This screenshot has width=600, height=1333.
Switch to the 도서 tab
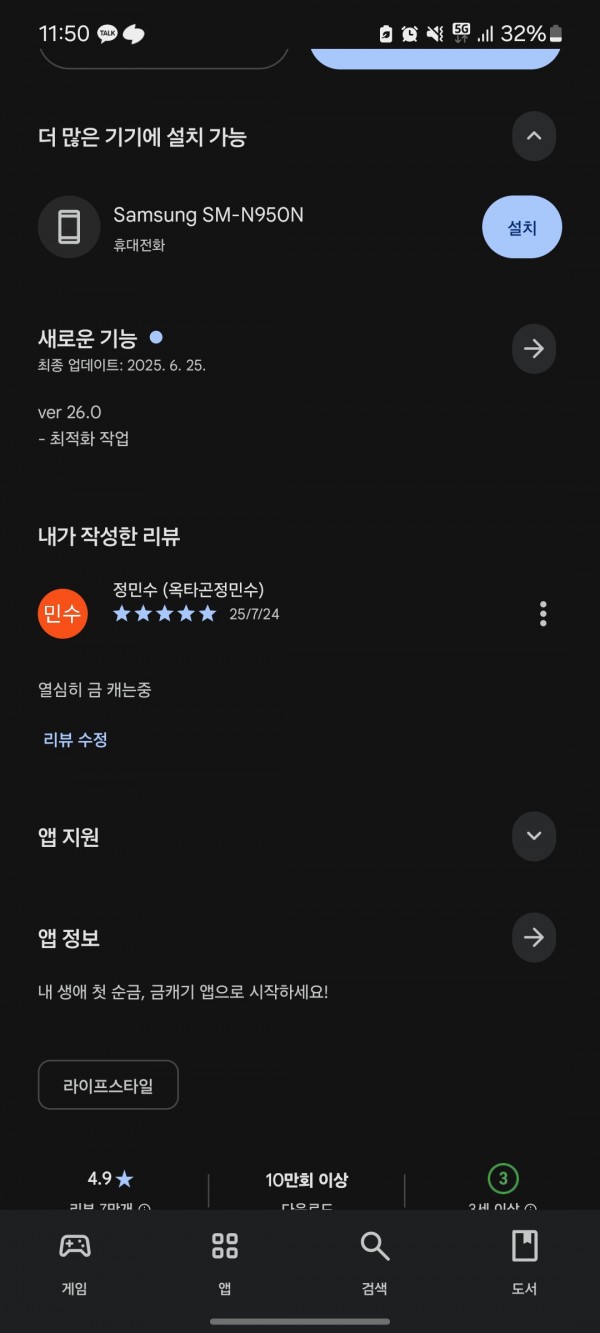click(525, 1260)
